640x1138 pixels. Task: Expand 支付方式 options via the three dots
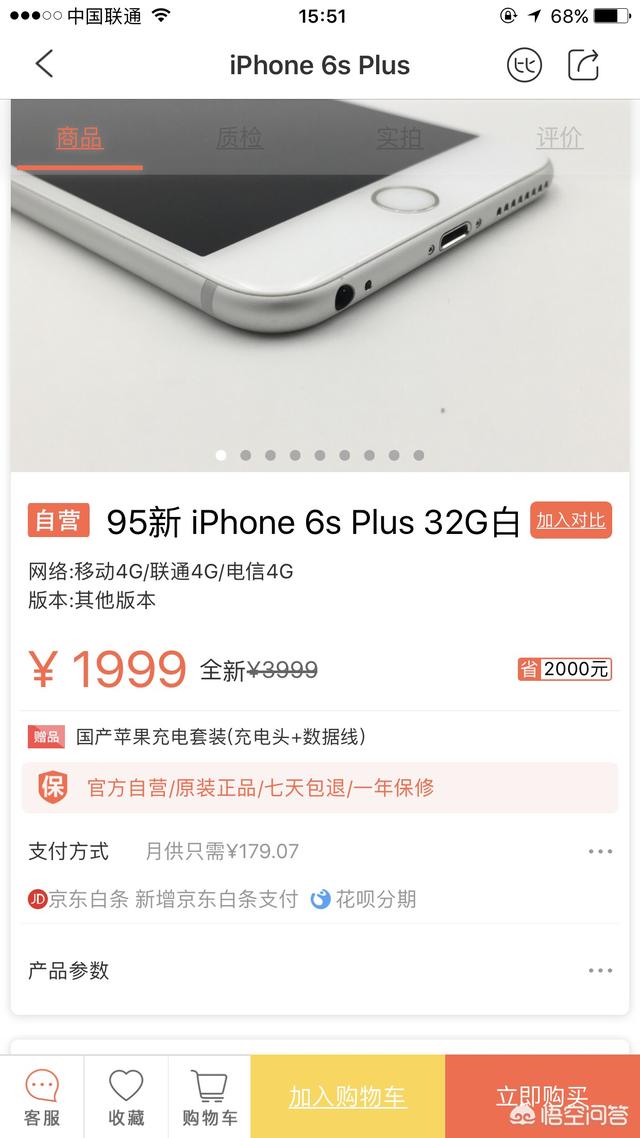coord(600,852)
